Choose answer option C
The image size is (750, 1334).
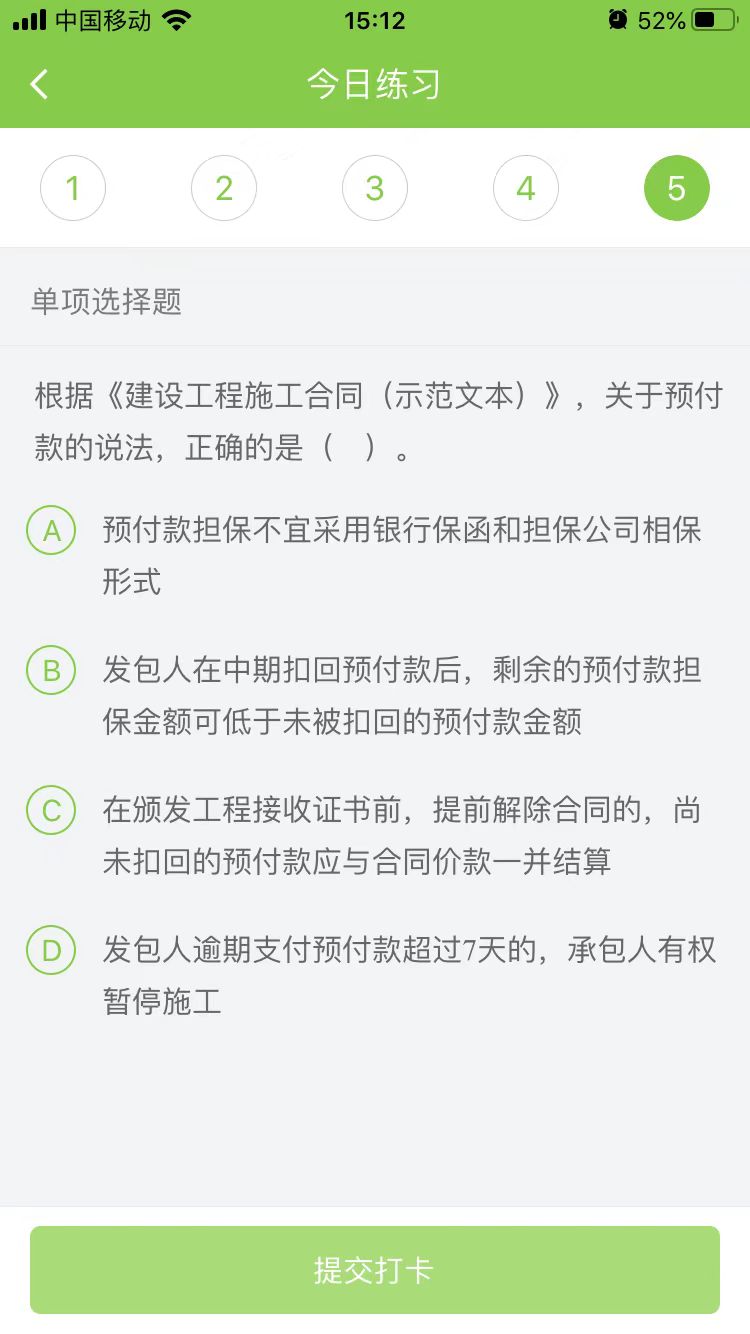(52, 811)
